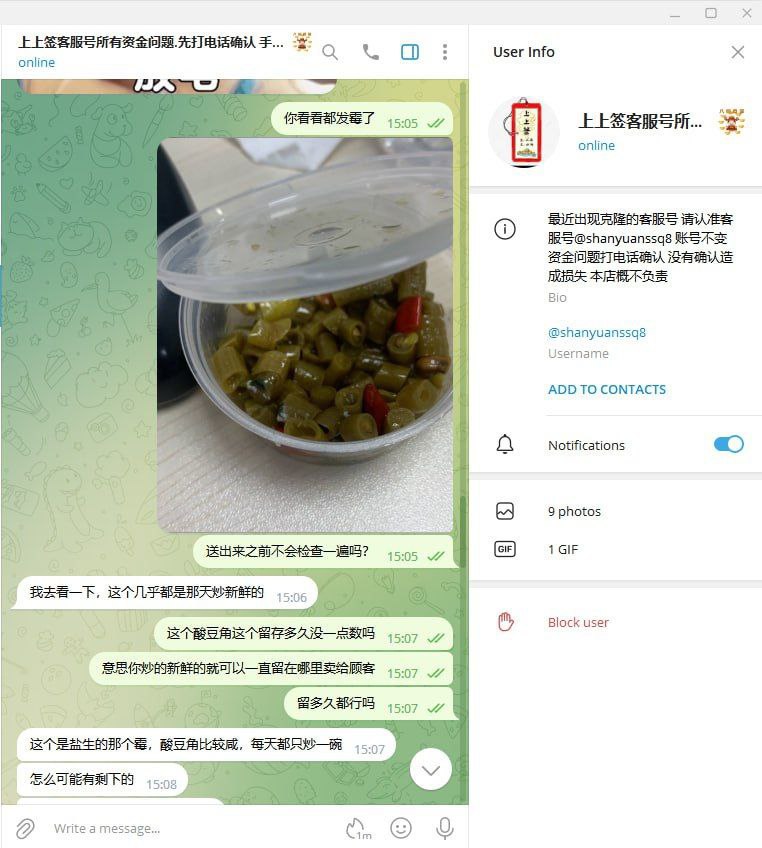Toggle the side info panel
This screenshot has width=762, height=848.
(409, 52)
